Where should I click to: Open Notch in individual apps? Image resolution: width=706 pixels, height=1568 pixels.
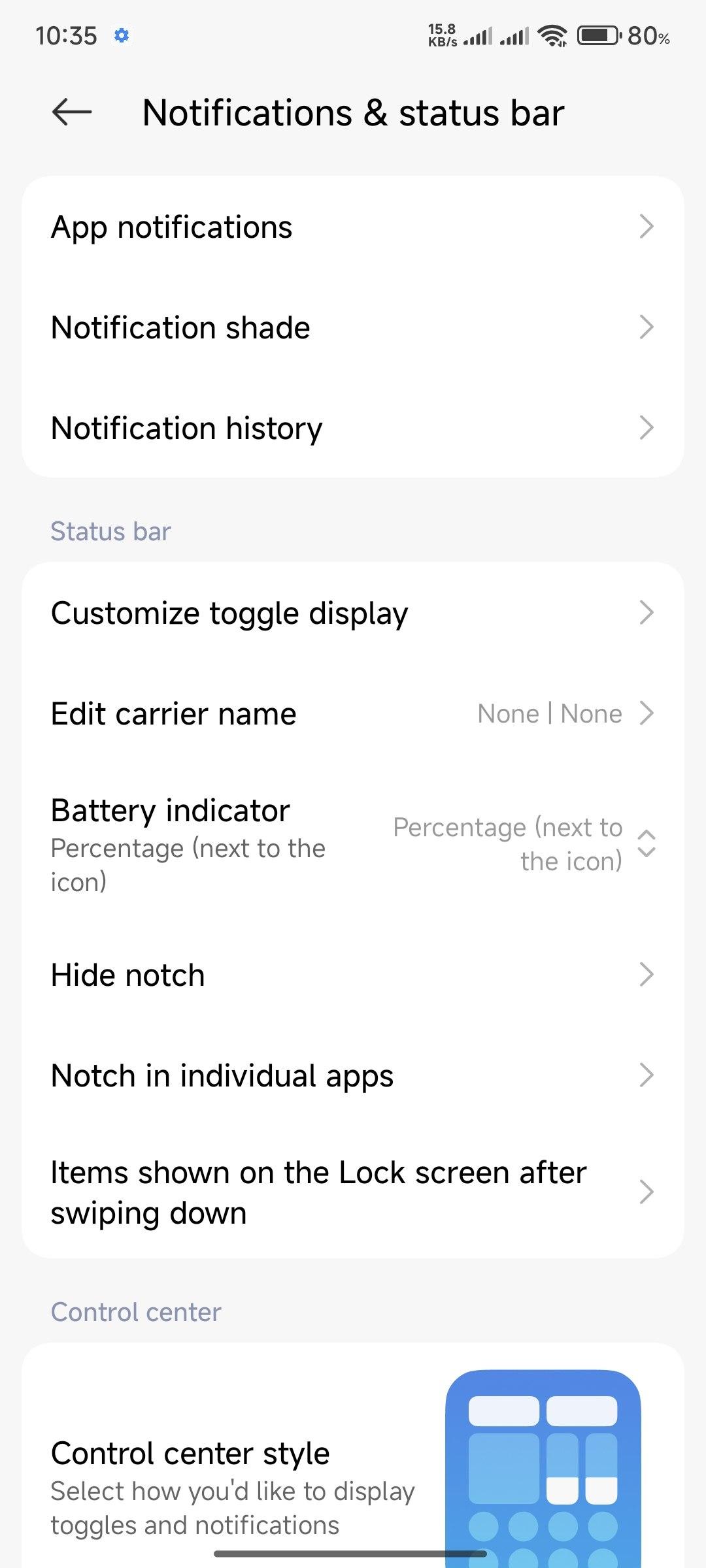pos(353,1075)
